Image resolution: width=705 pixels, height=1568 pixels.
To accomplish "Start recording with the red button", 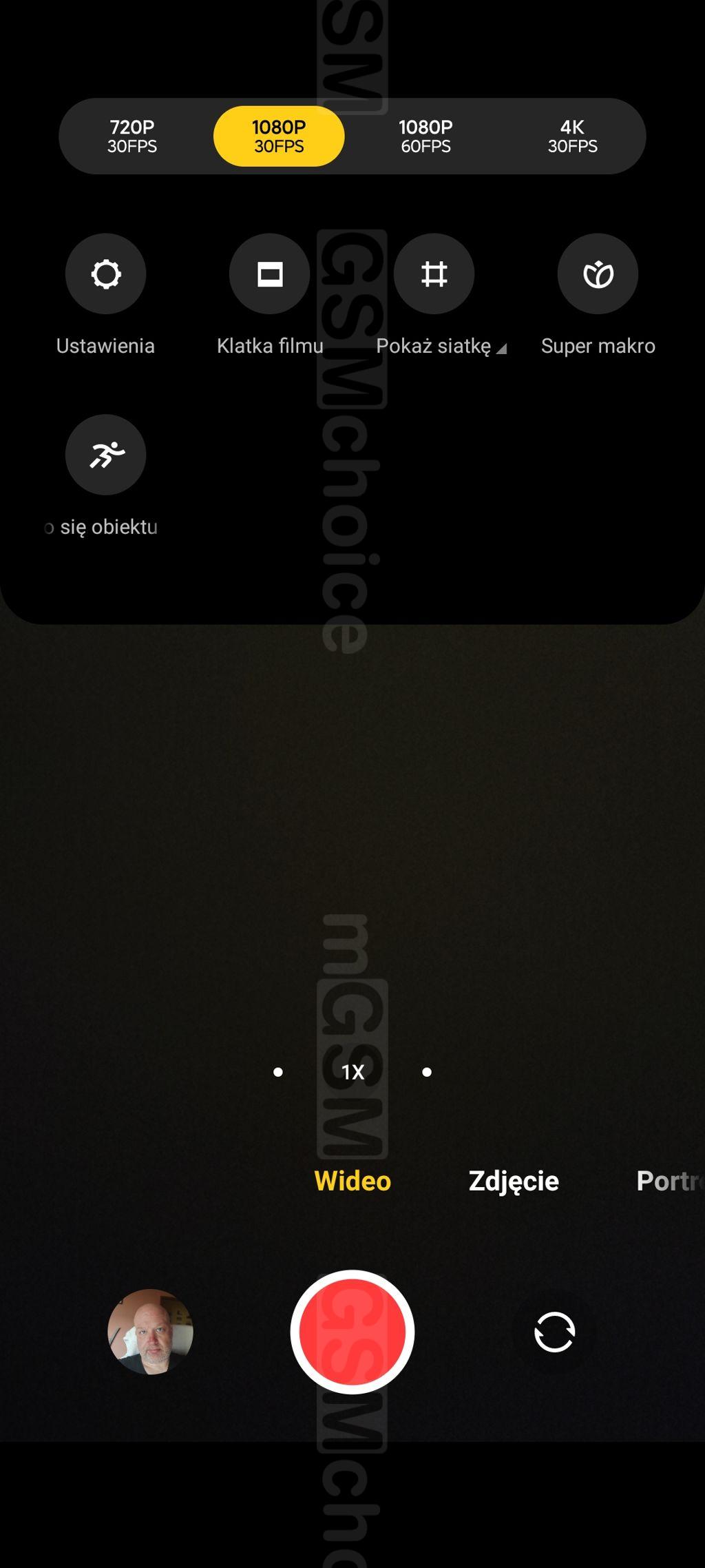I will coord(352,1332).
